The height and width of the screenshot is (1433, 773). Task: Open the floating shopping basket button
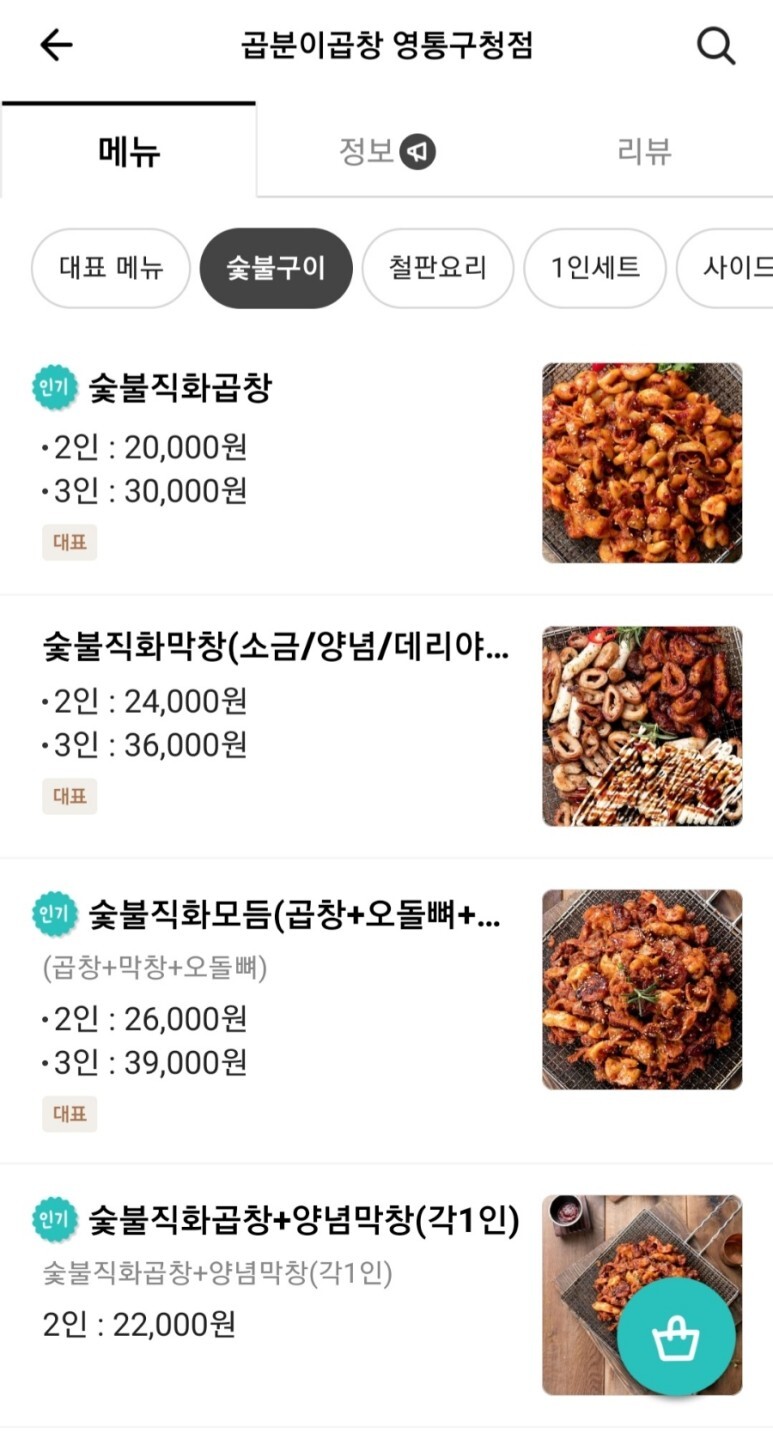[676, 1337]
